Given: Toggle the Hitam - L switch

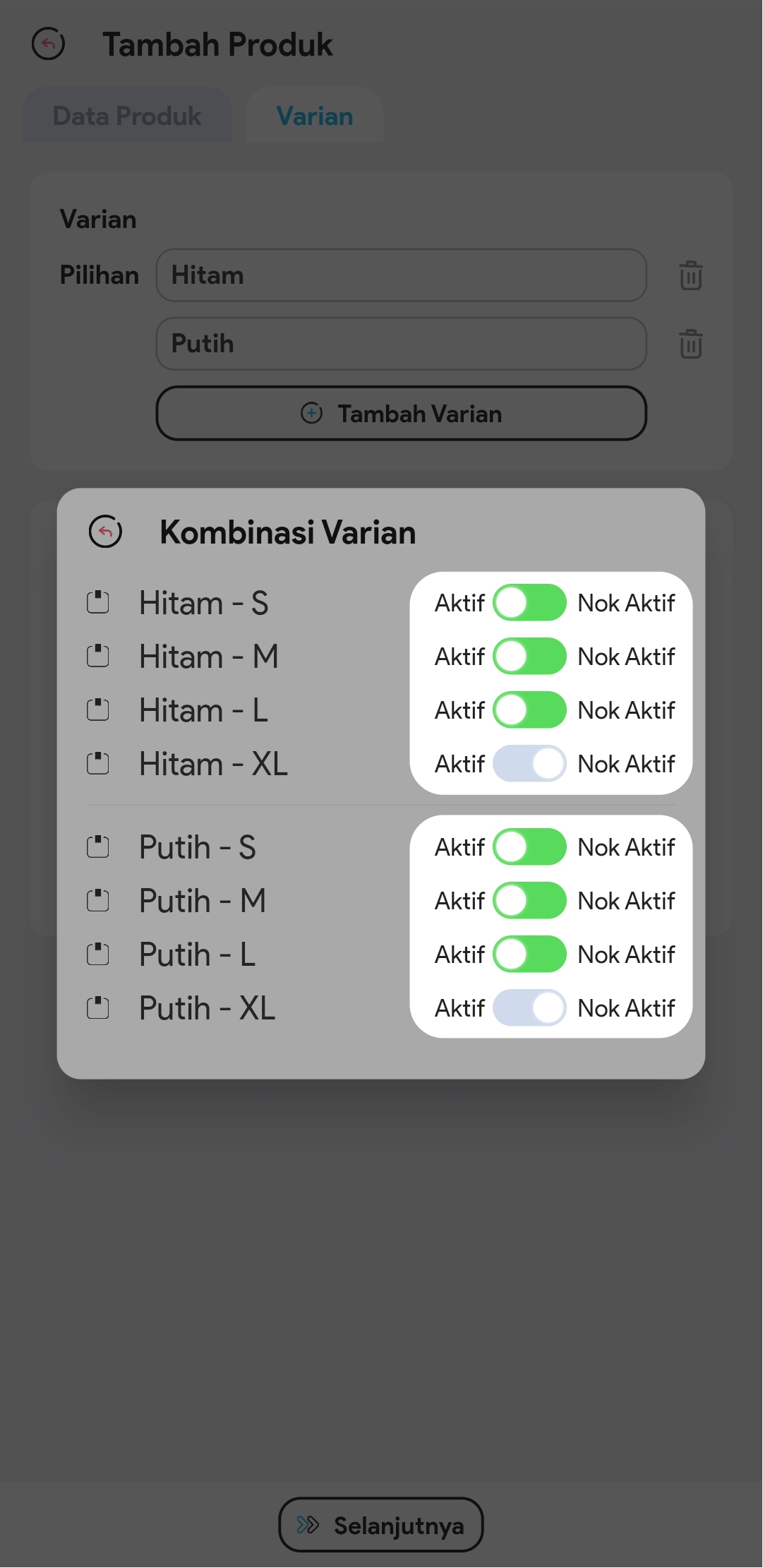Looking at the screenshot, I should tap(529, 710).
